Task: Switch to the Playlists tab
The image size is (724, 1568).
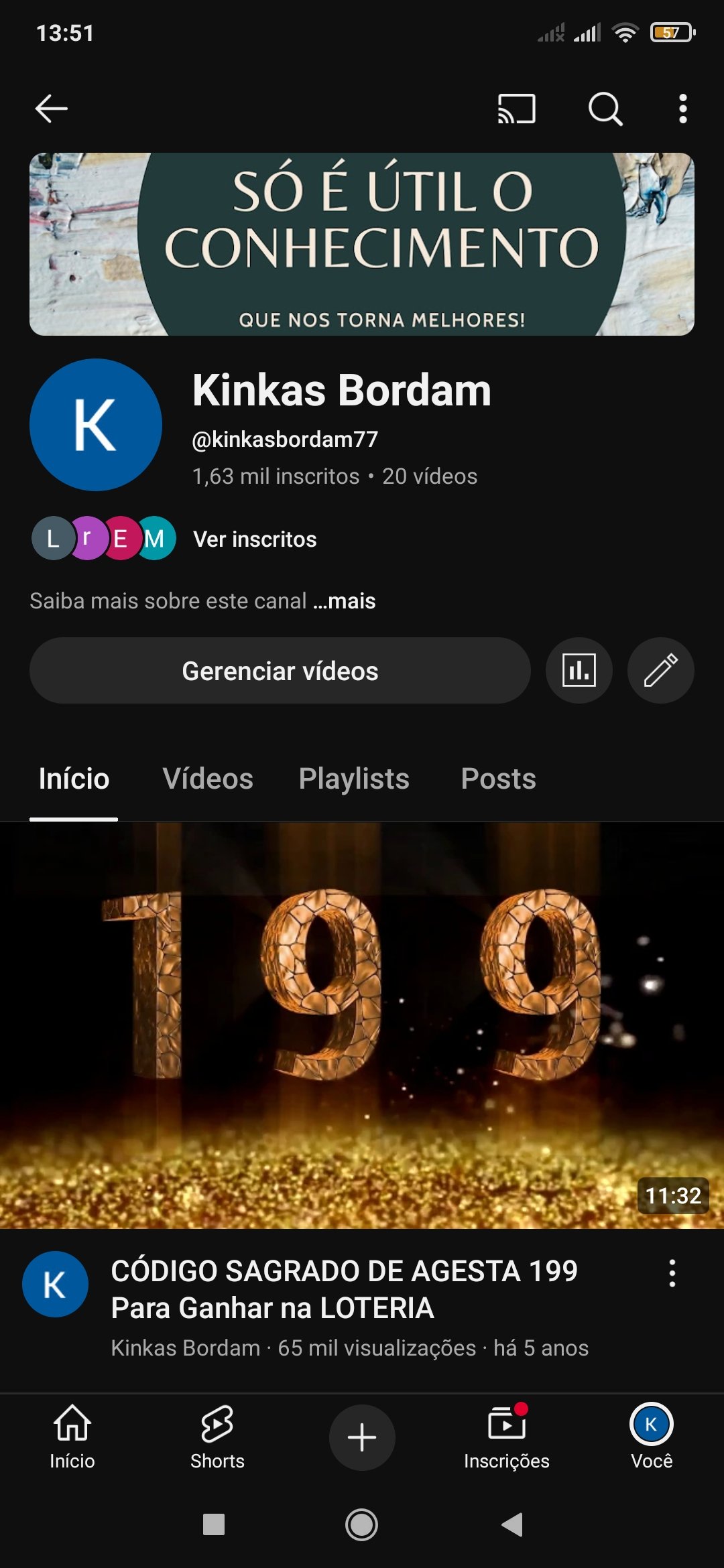Action: click(x=354, y=779)
